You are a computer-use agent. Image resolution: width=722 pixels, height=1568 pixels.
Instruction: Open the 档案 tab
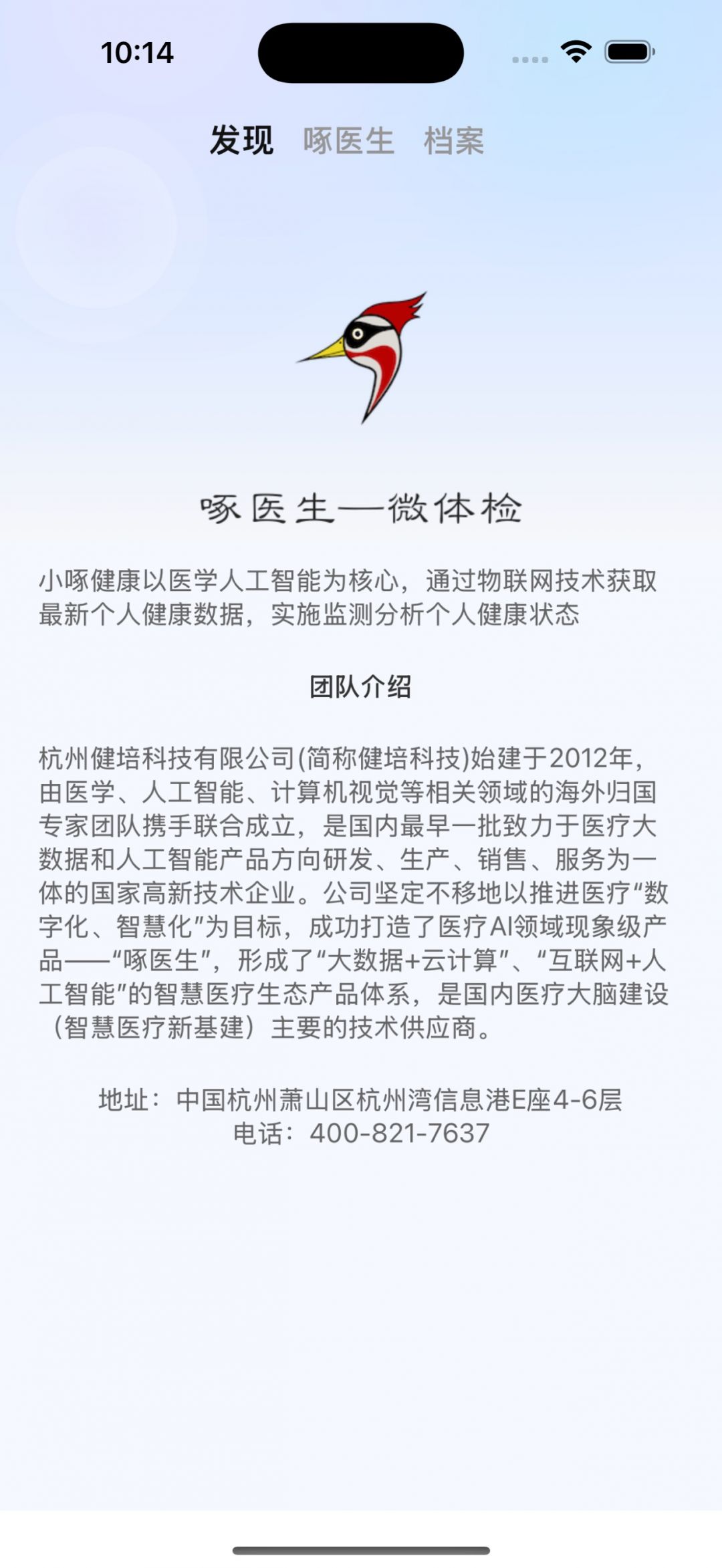point(454,141)
